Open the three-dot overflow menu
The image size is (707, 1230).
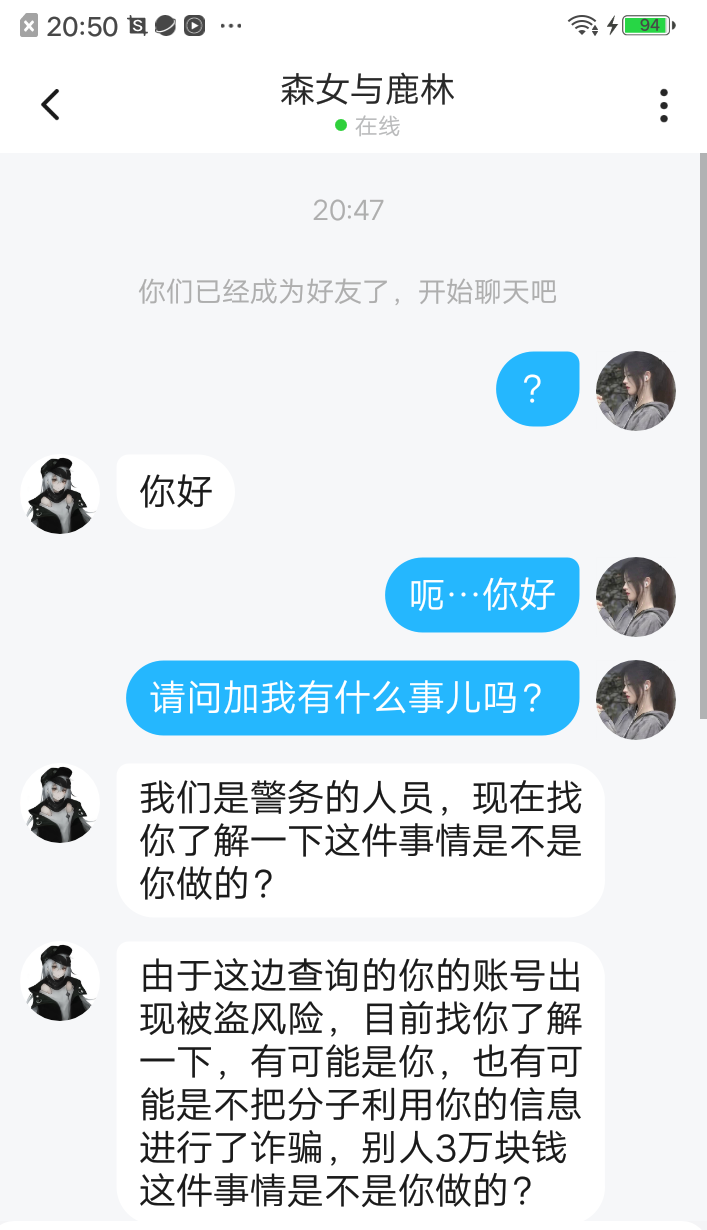(x=664, y=105)
